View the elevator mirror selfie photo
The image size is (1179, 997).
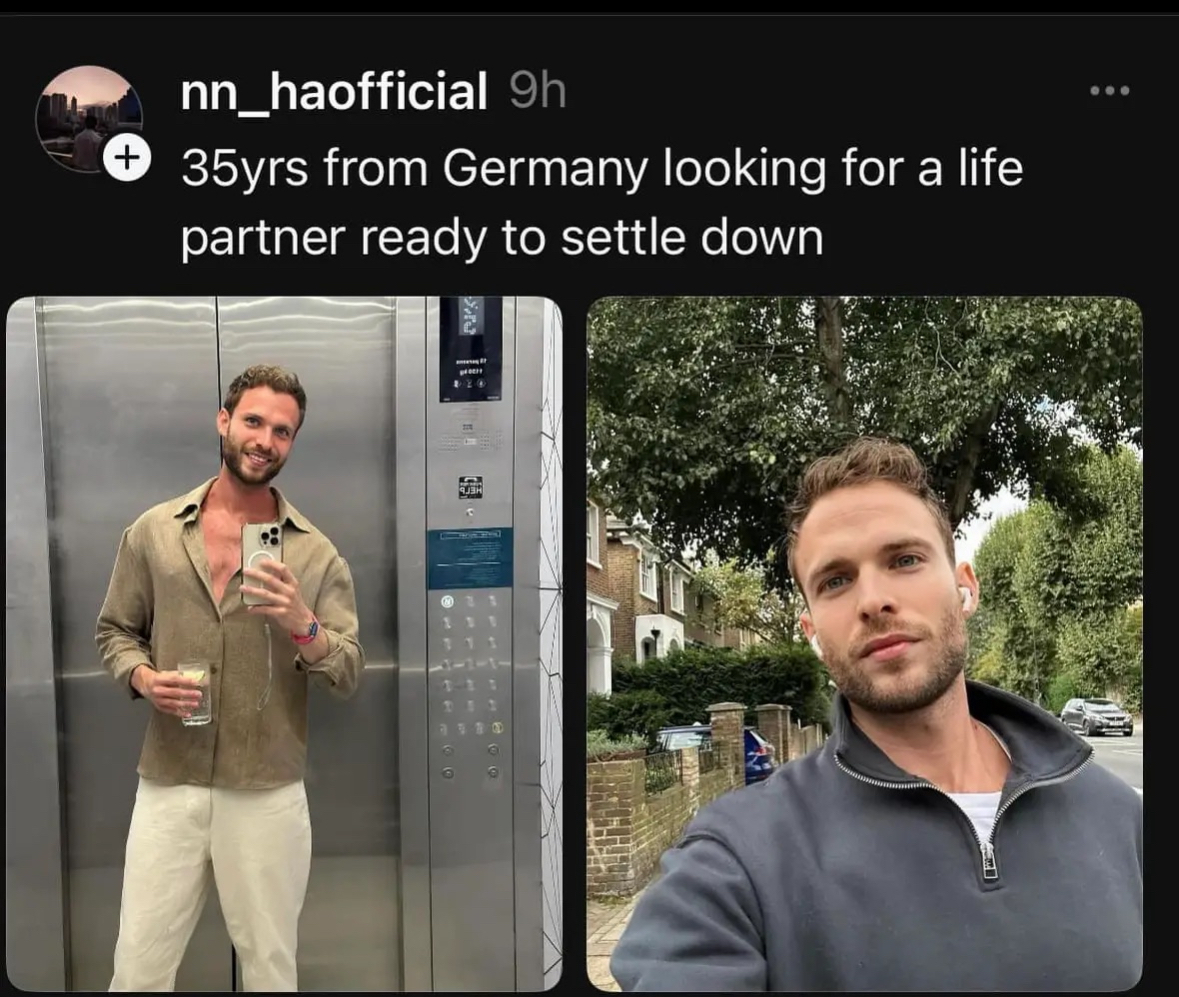pos(284,643)
